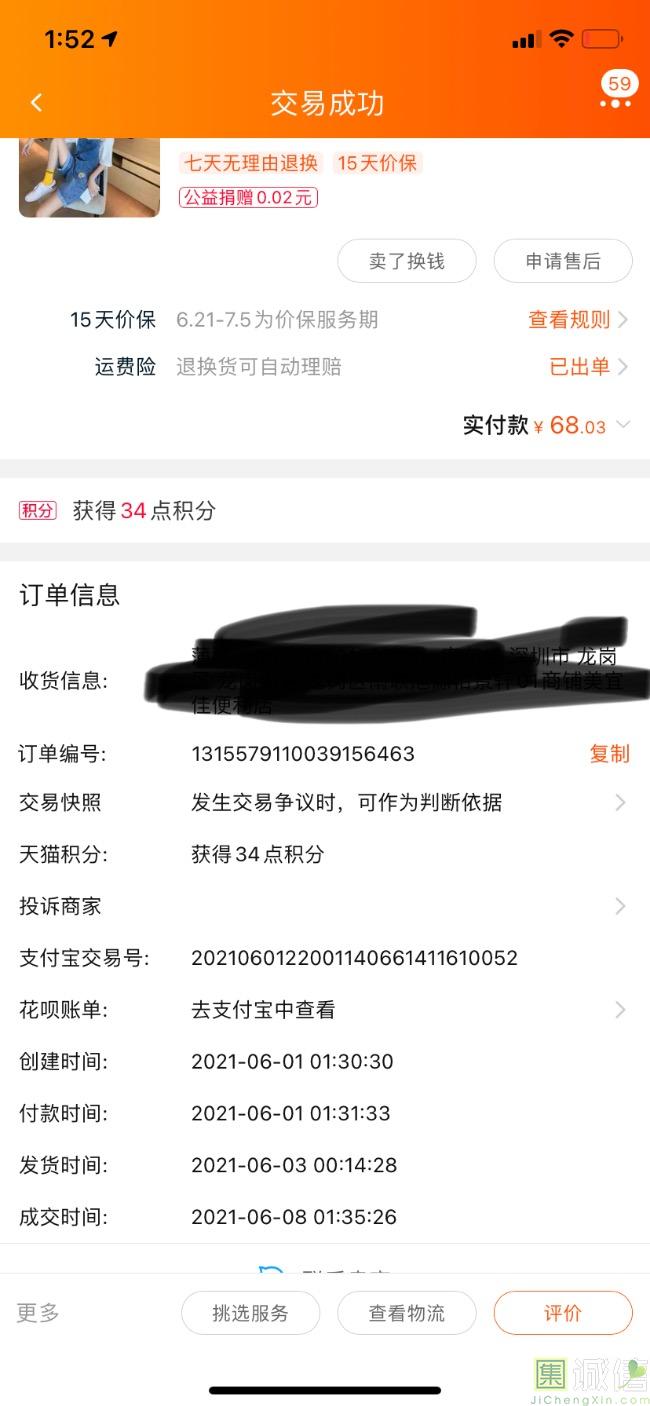This screenshot has height=1406, width=650.
Task: Open the 运费险 已出单 details
Action: click(588, 367)
